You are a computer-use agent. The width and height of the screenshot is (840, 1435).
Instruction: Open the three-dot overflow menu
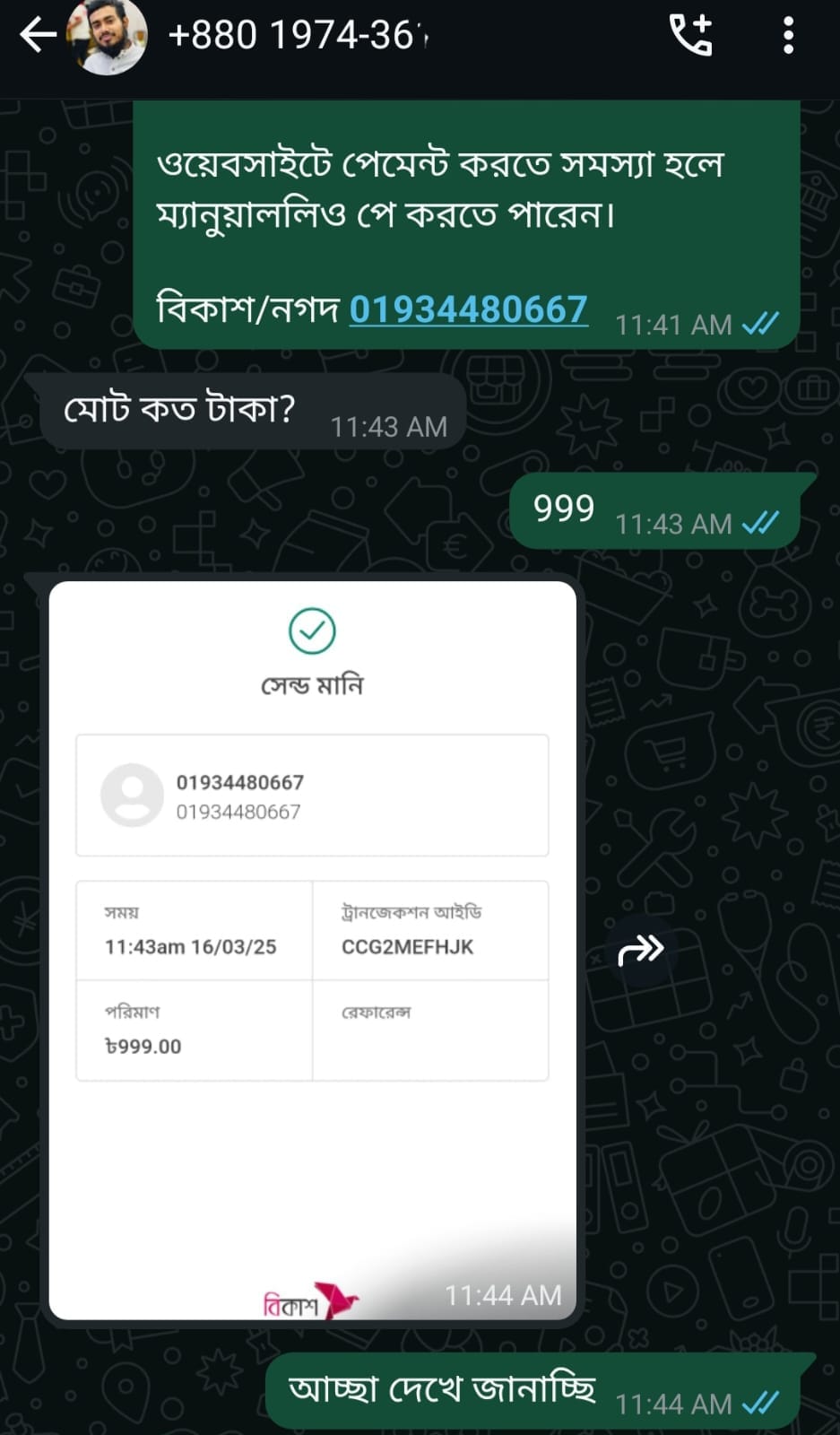788,36
